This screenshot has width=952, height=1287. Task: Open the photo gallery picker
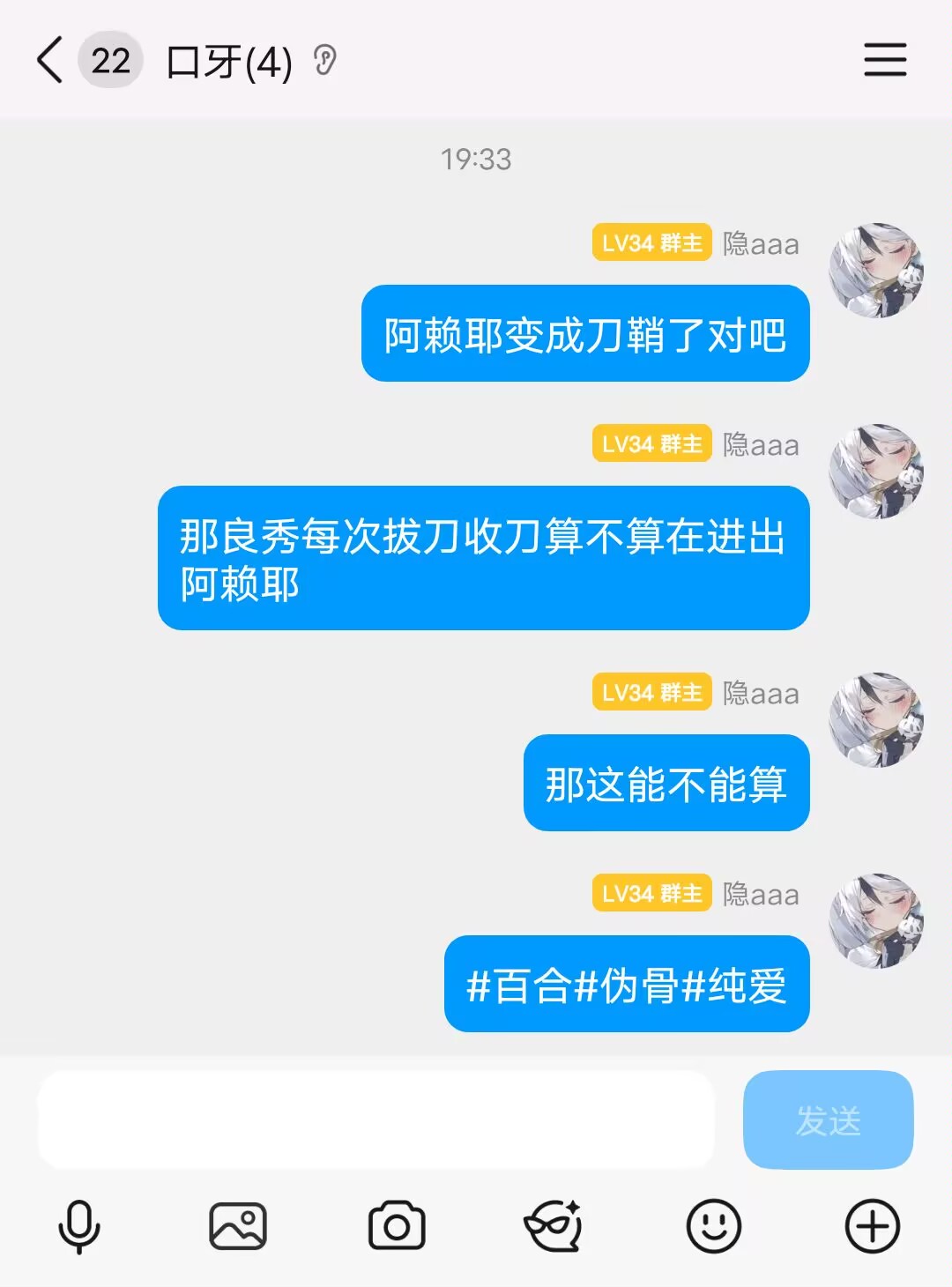pyautogui.click(x=238, y=1226)
